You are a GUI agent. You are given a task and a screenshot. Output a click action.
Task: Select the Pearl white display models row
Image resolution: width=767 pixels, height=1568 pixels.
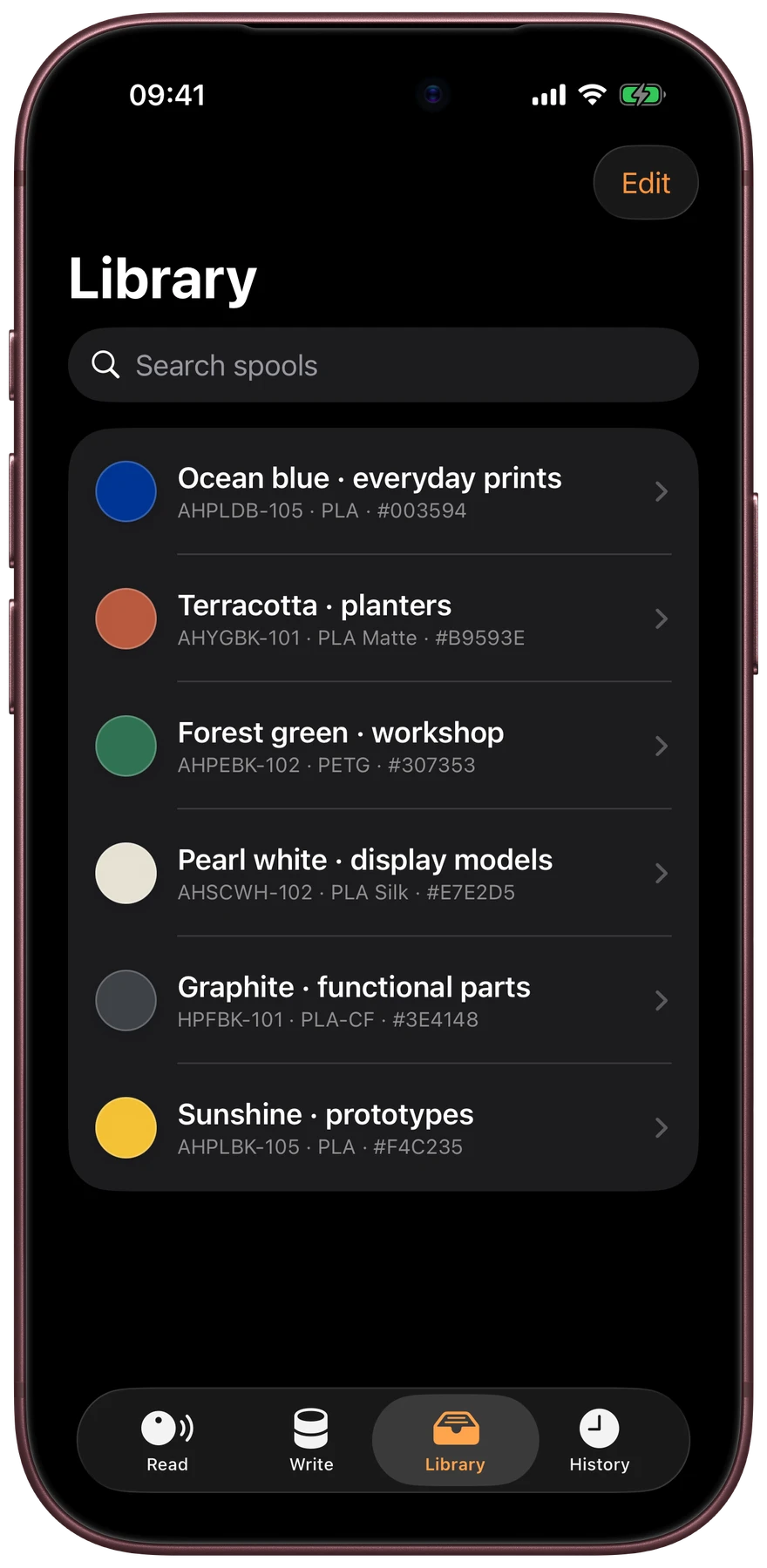[x=383, y=873]
